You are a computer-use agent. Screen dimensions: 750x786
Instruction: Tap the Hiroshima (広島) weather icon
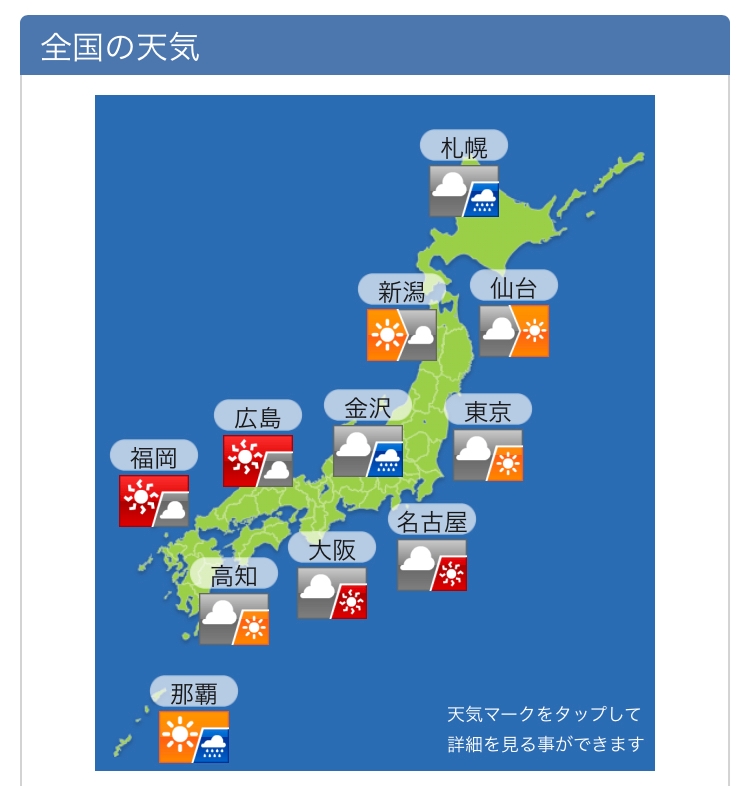(x=258, y=461)
